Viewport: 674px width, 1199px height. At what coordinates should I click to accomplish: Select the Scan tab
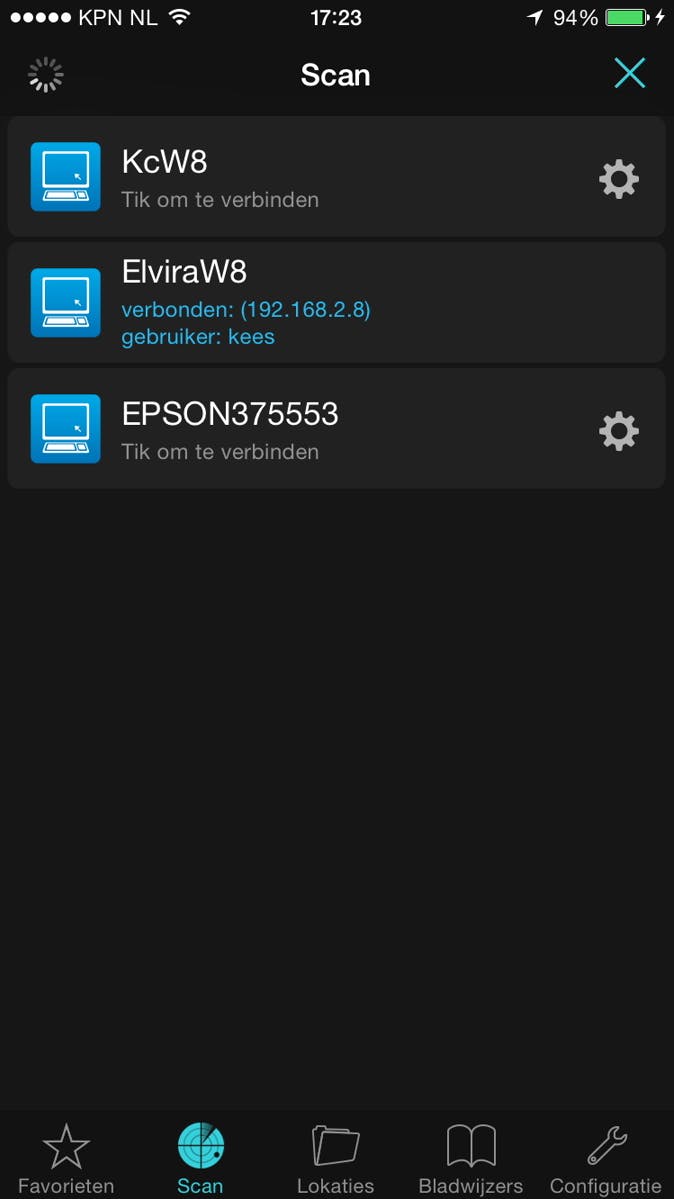click(x=200, y=1158)
